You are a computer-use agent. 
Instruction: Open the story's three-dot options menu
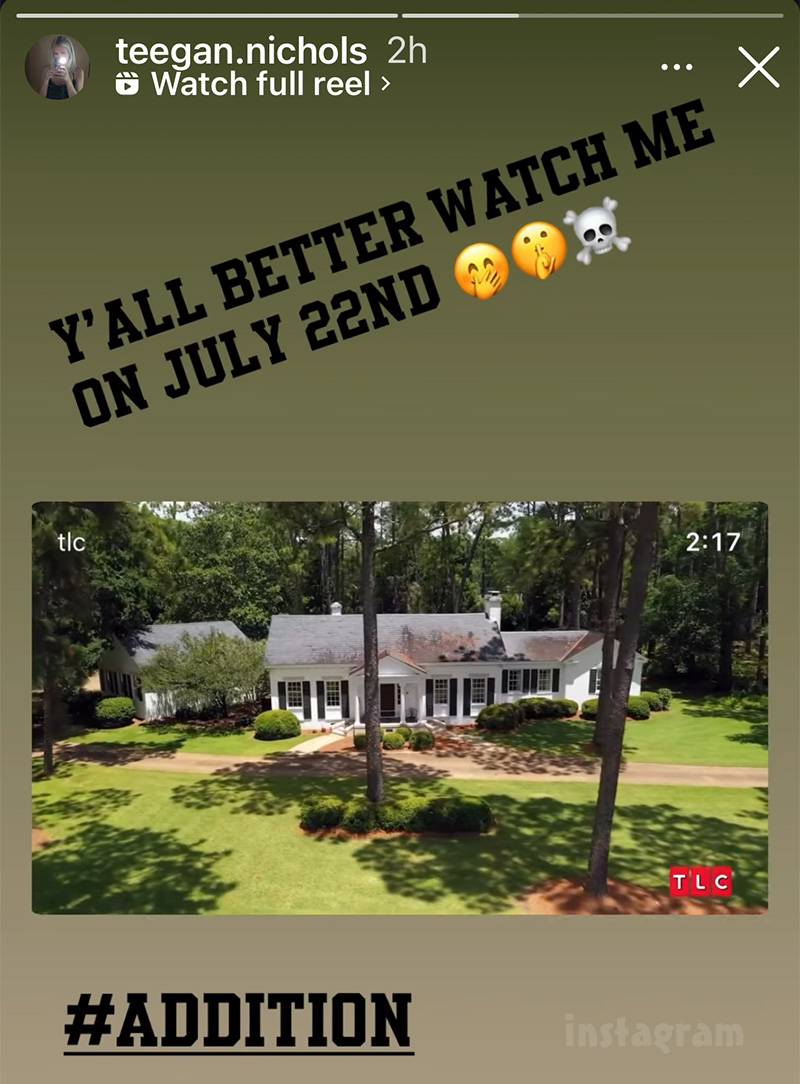pyautogui.click(x=677, y=67)
